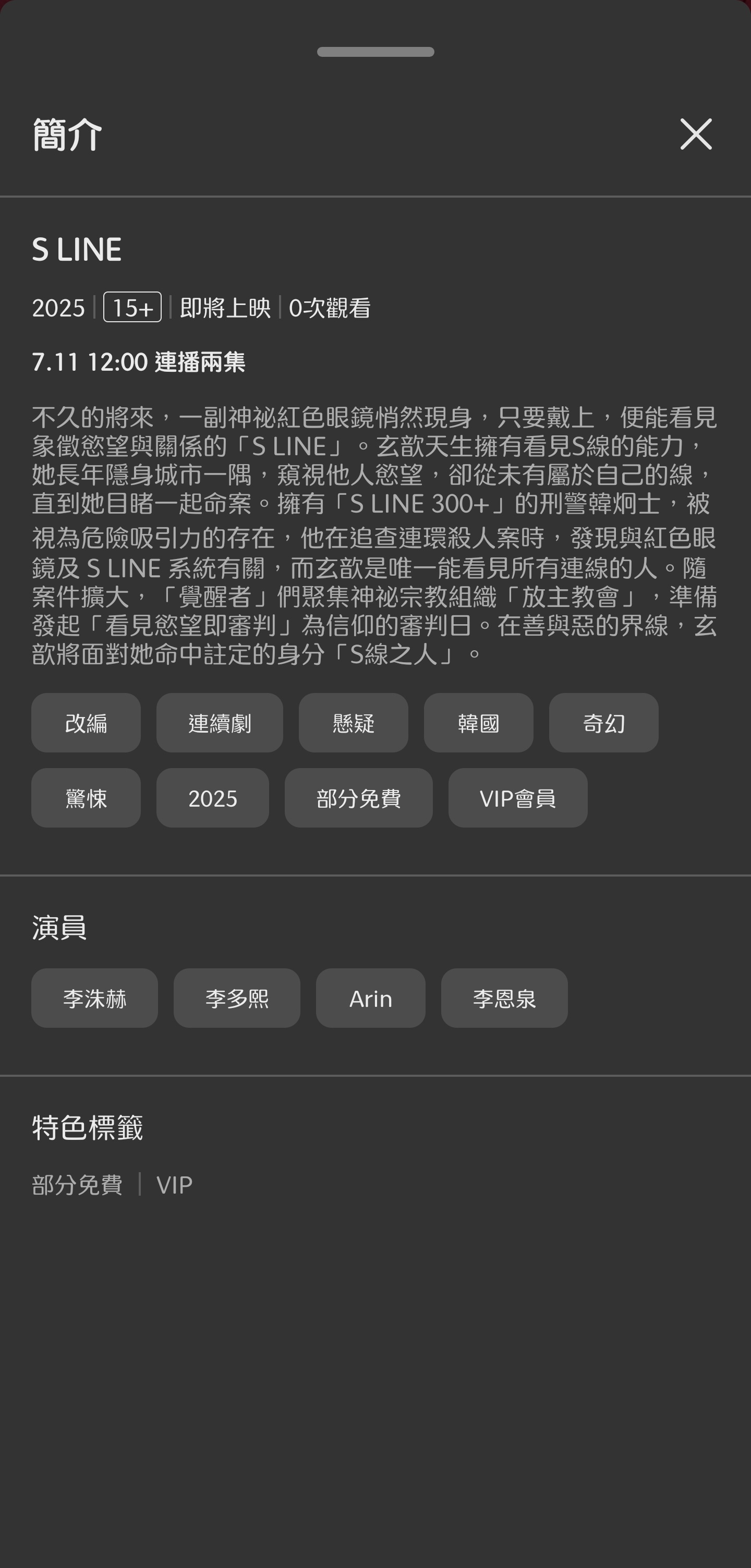View actor 李洙赫

(x=94, y=998)
